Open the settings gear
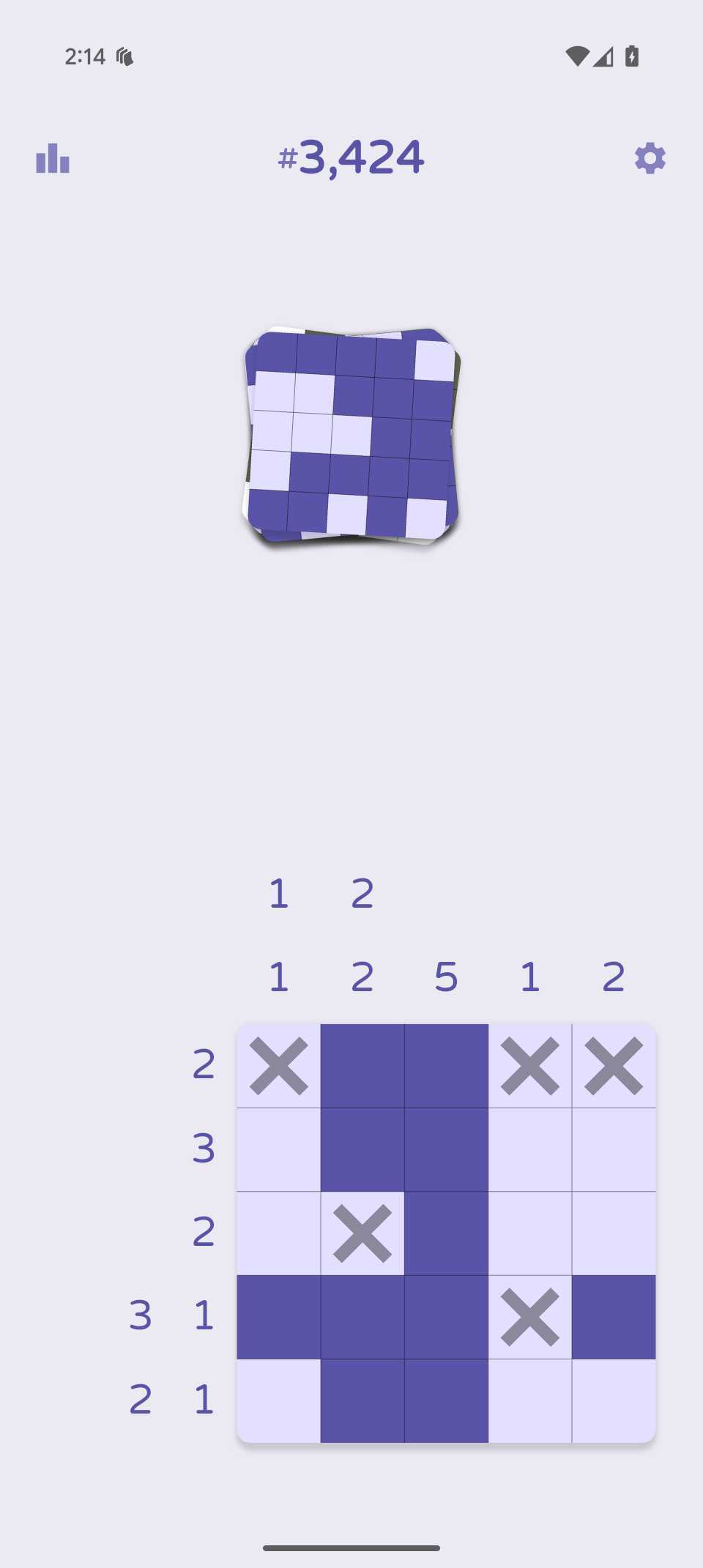Viewport: 703px width, 1568px height. tap(650, 158)
